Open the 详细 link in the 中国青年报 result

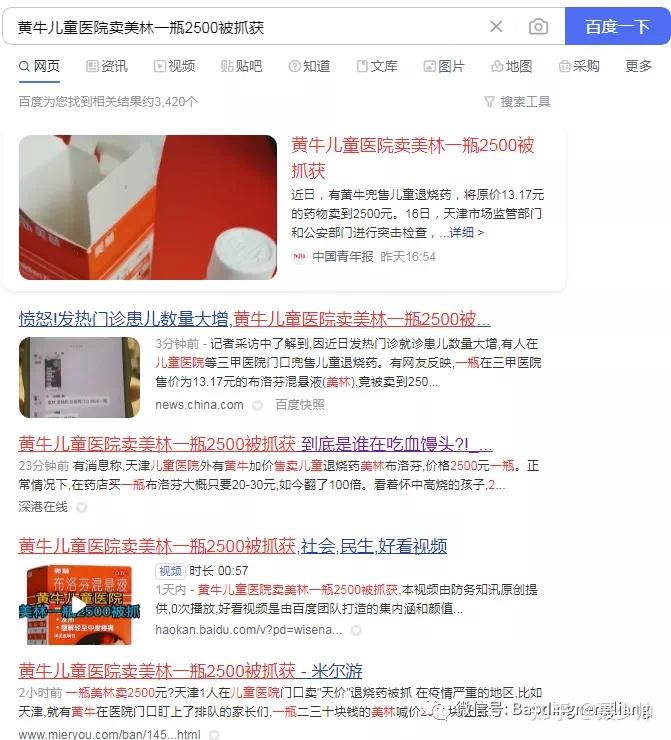click(x=466, y=232)
